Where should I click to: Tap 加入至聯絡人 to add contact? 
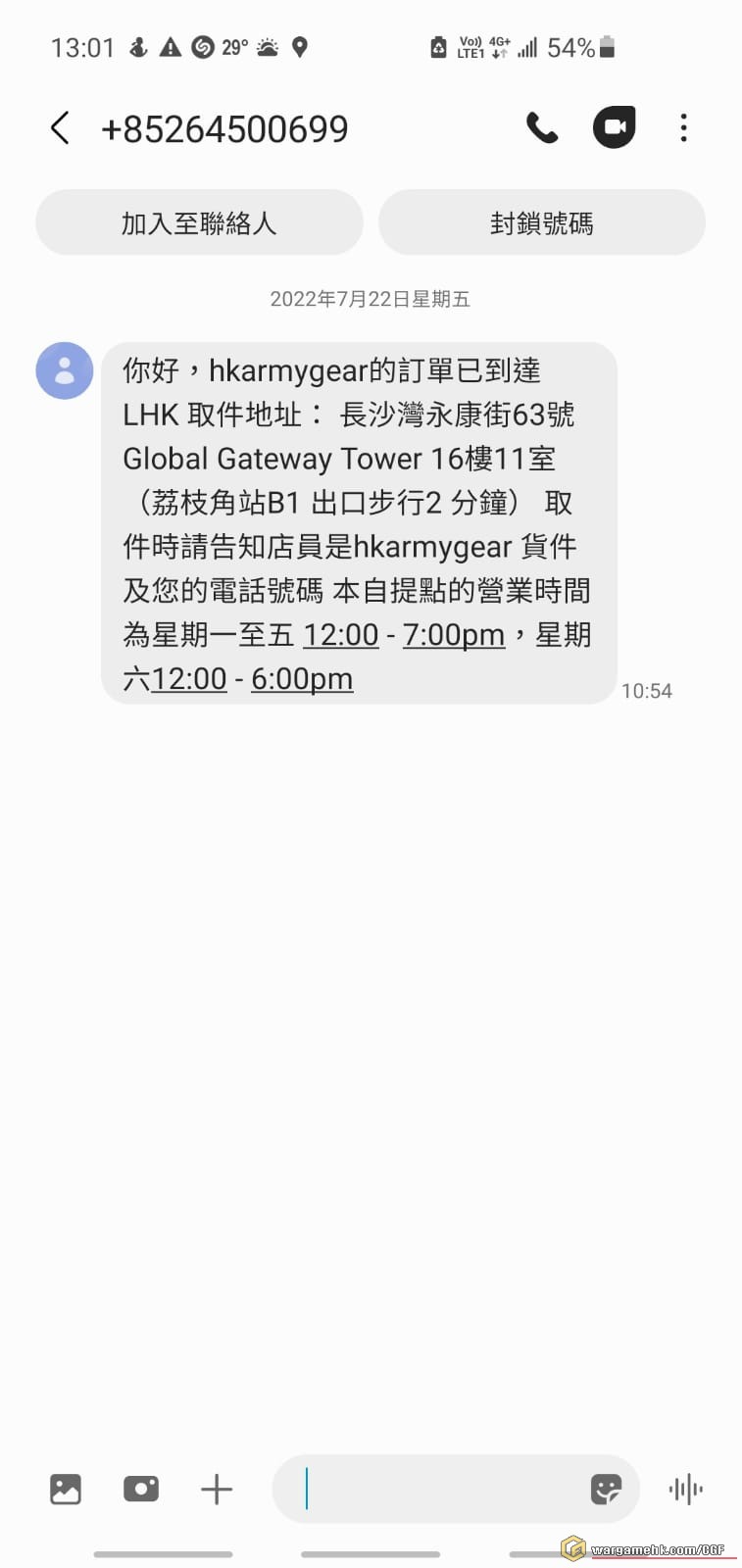199,223
